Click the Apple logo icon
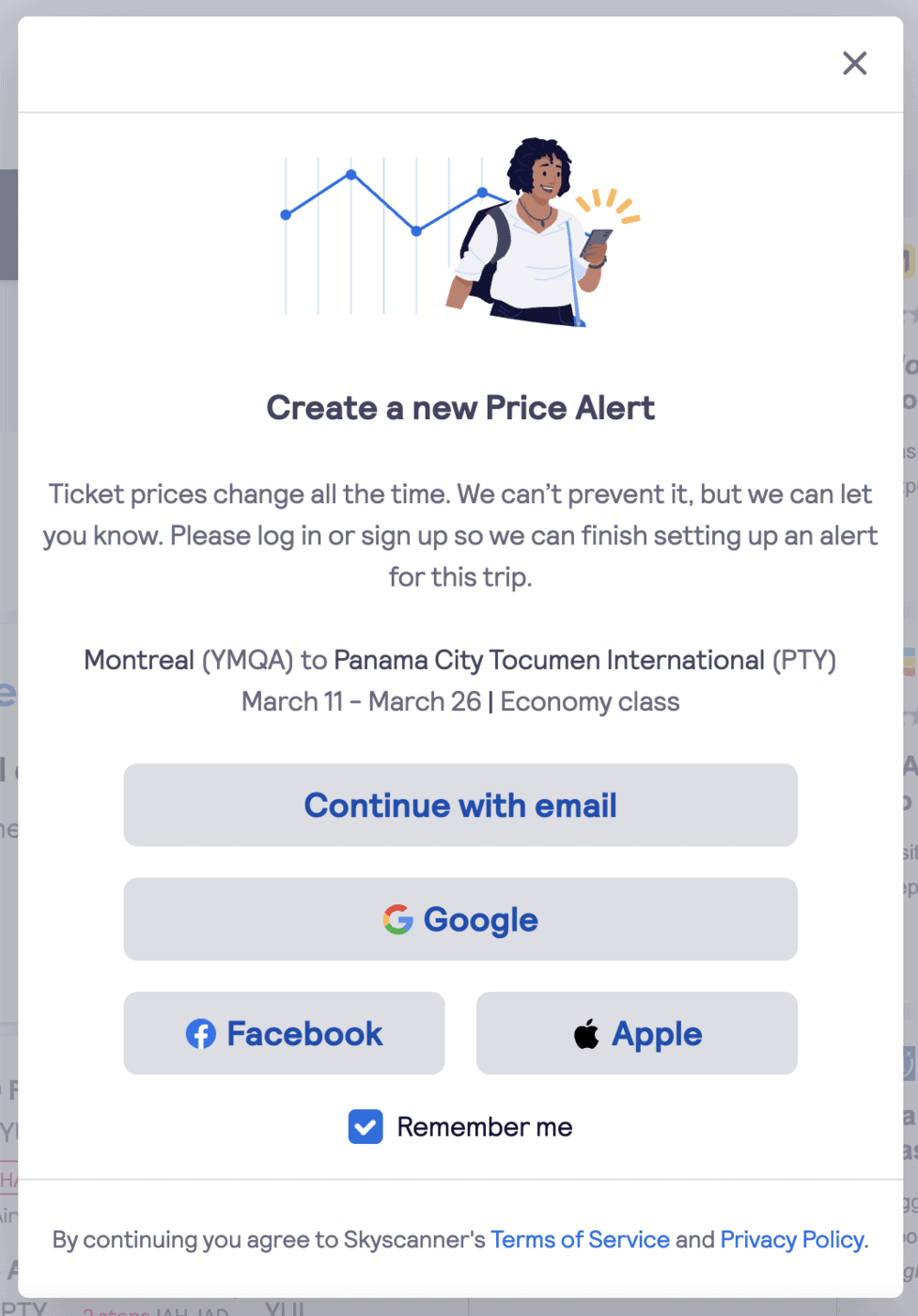The image size is (918, 1316). coord(587,1033)
